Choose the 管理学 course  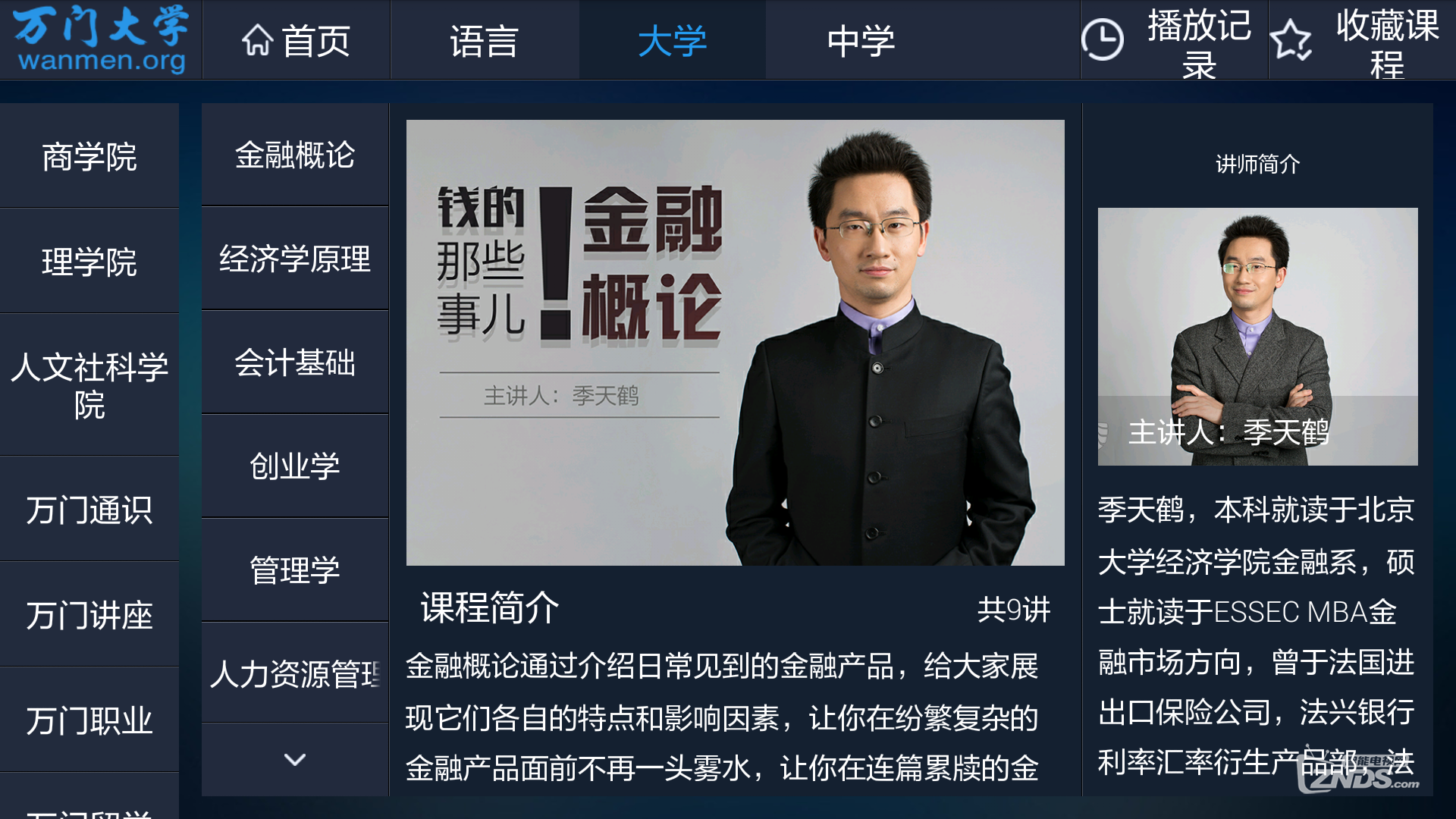coord(295,570)
